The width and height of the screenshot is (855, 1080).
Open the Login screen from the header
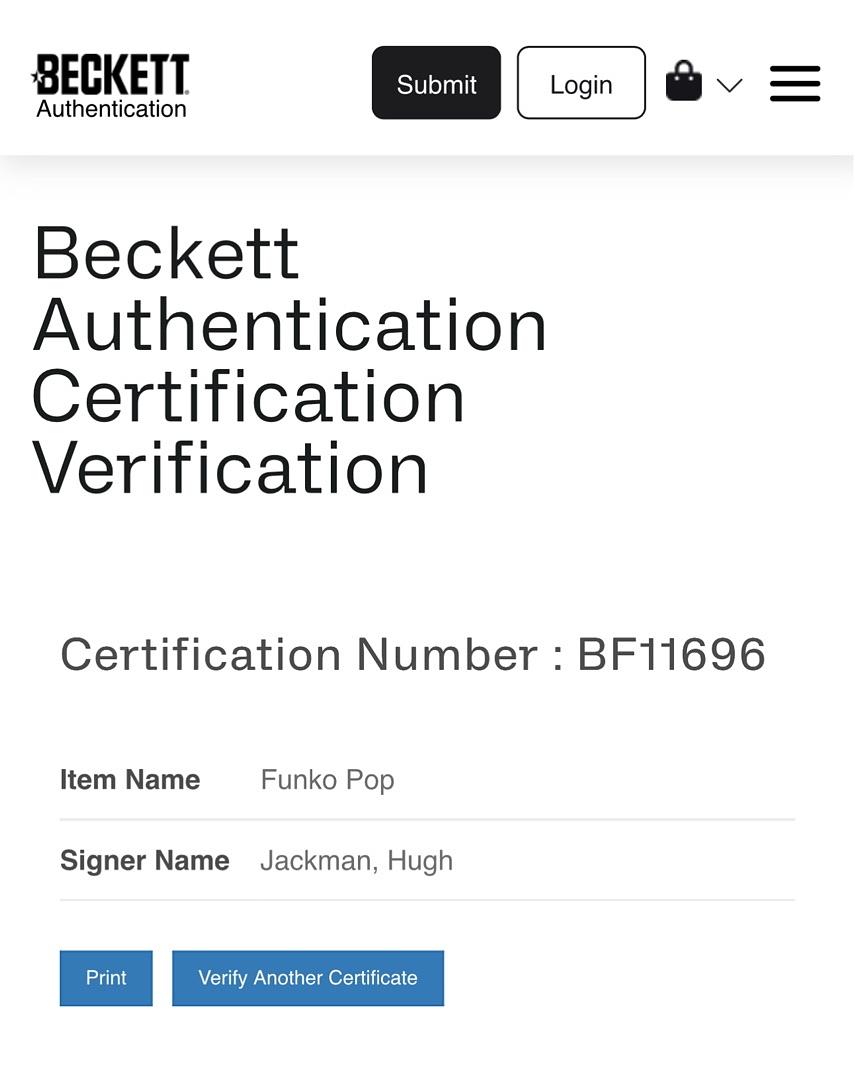tap(581, 84)
